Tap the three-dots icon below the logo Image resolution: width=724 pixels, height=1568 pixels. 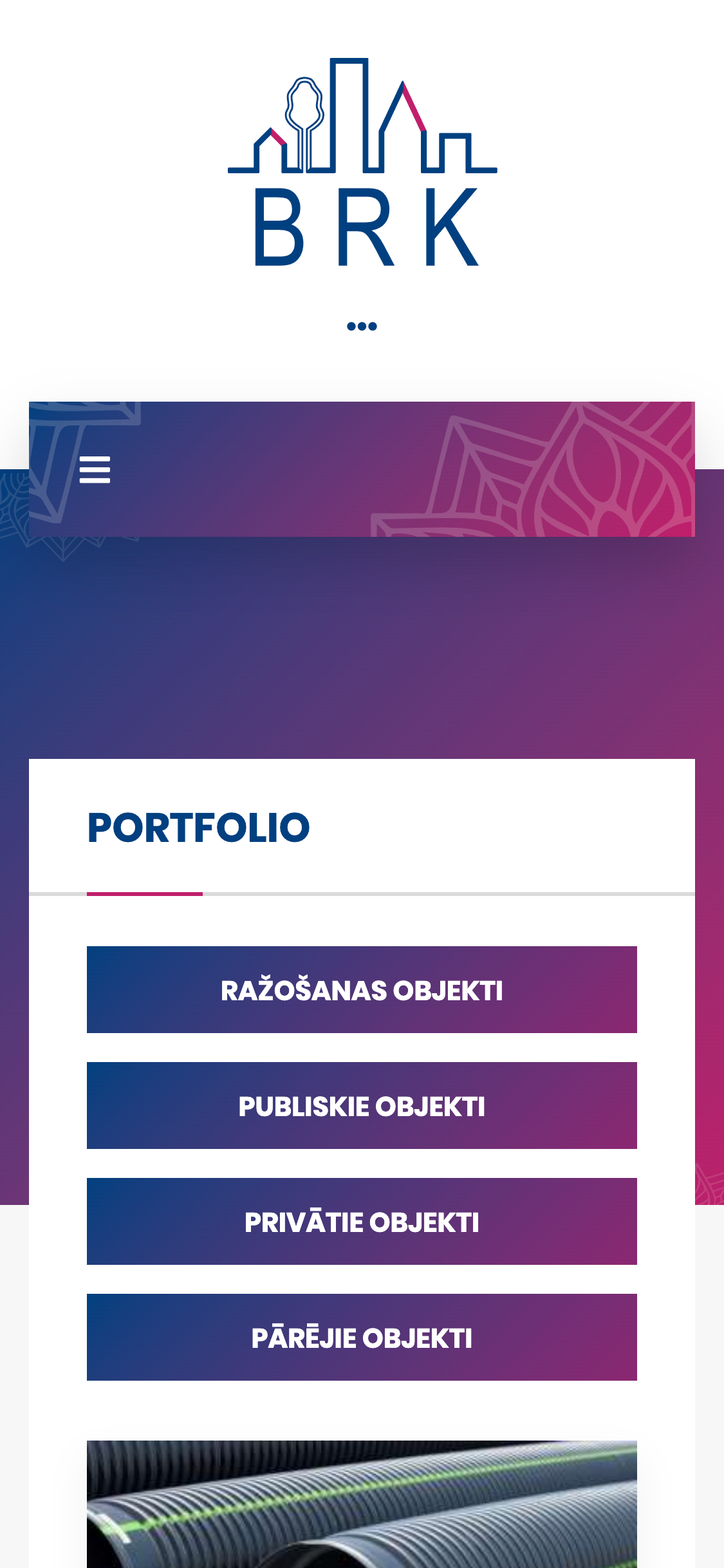pyautogui.click(x=362, y=326)
